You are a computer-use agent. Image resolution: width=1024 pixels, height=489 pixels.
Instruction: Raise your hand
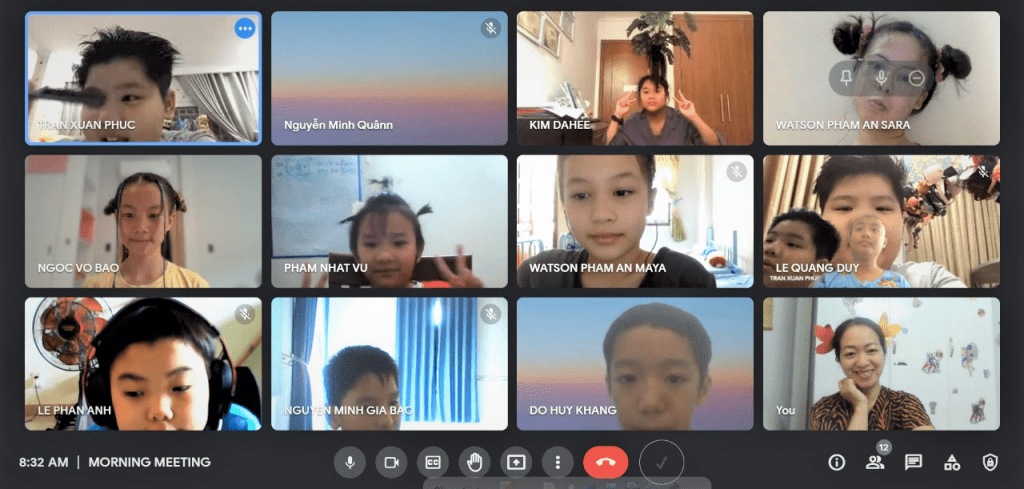point(475,462)
